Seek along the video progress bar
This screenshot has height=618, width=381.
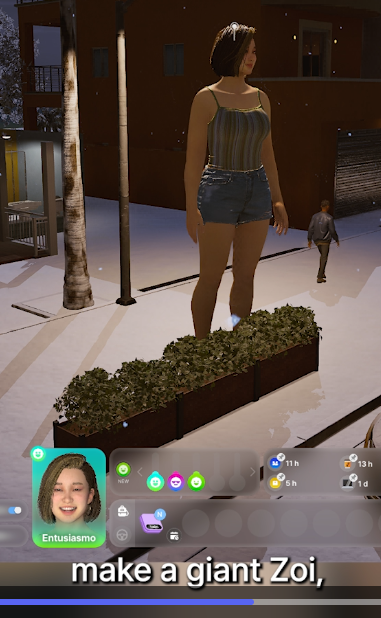click(x=190, y=602)
